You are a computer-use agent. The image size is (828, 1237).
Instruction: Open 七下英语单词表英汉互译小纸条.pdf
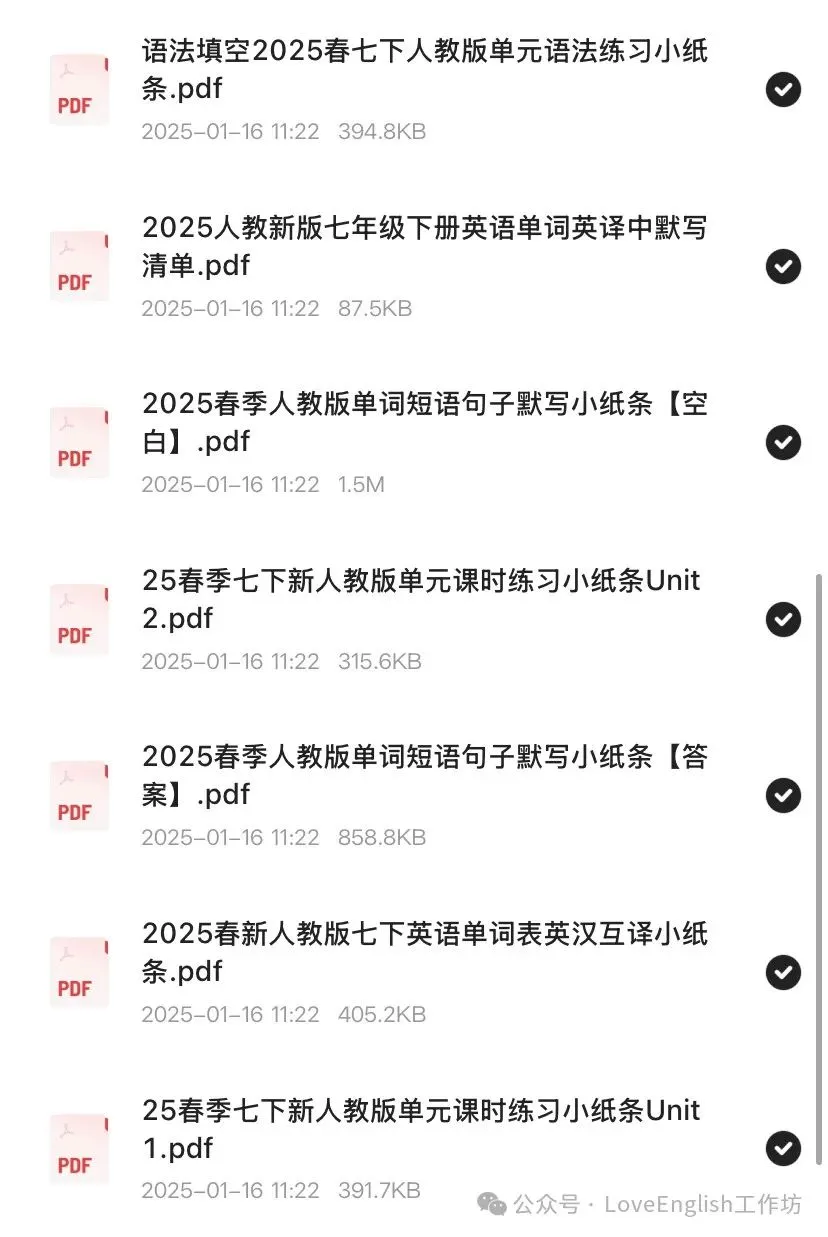click(424, 951)
